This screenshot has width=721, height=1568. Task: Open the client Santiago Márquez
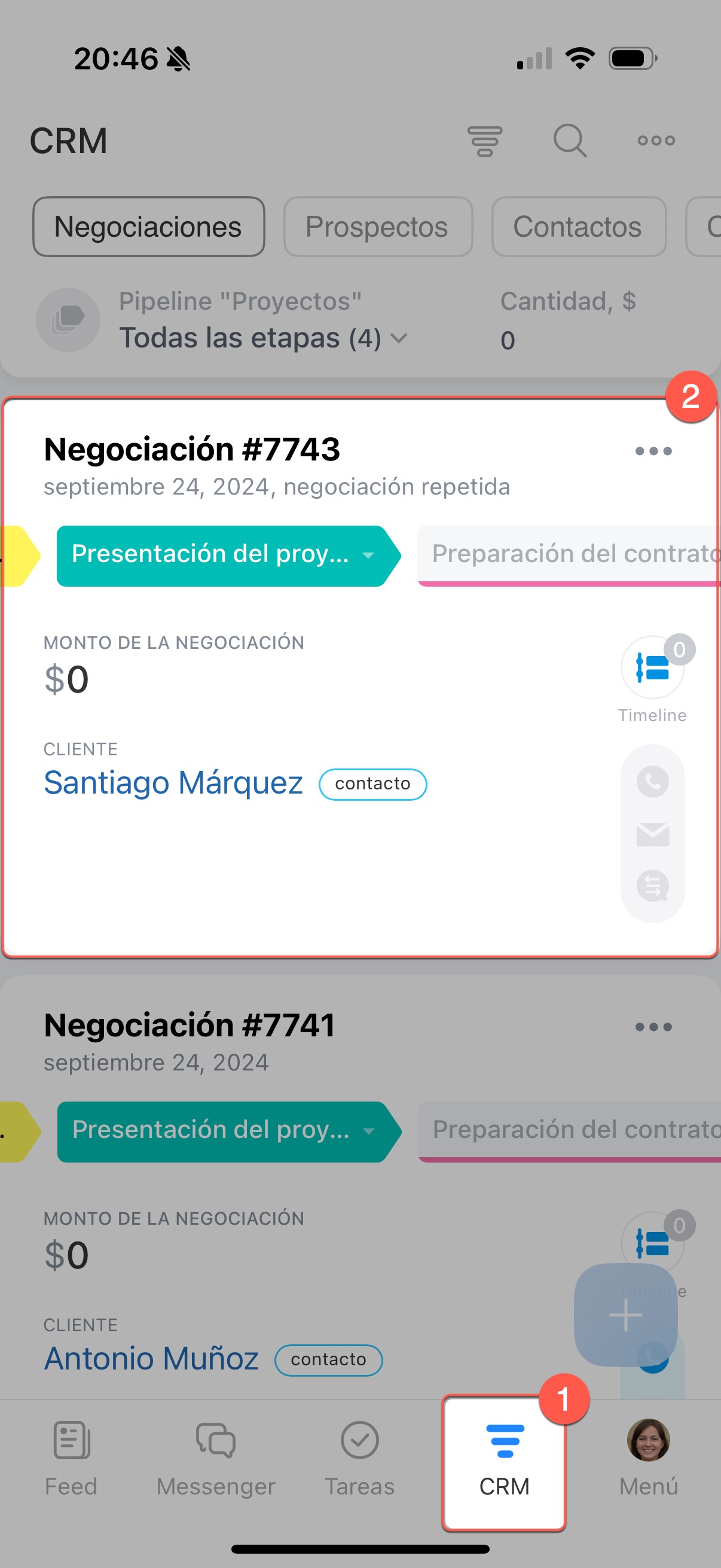(173, 783)
